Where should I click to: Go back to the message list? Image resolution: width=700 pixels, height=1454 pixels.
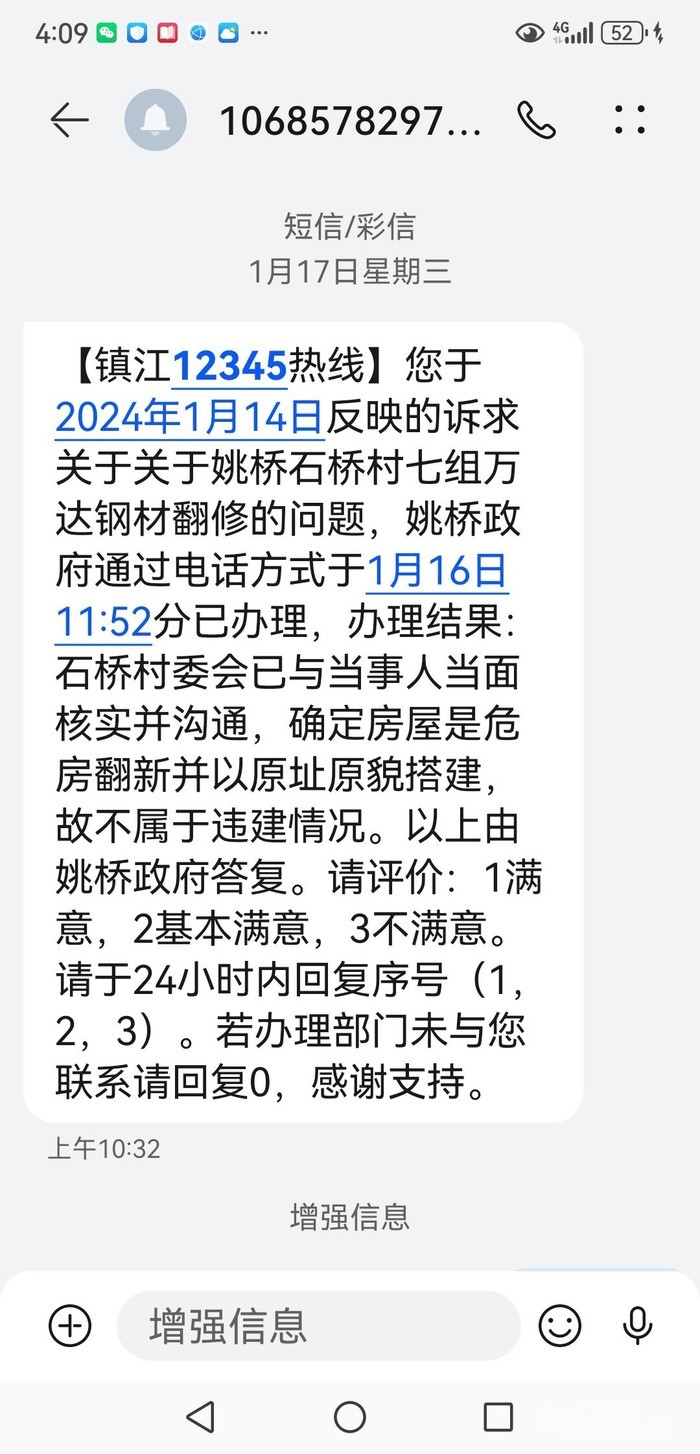(x=69, y=121)
